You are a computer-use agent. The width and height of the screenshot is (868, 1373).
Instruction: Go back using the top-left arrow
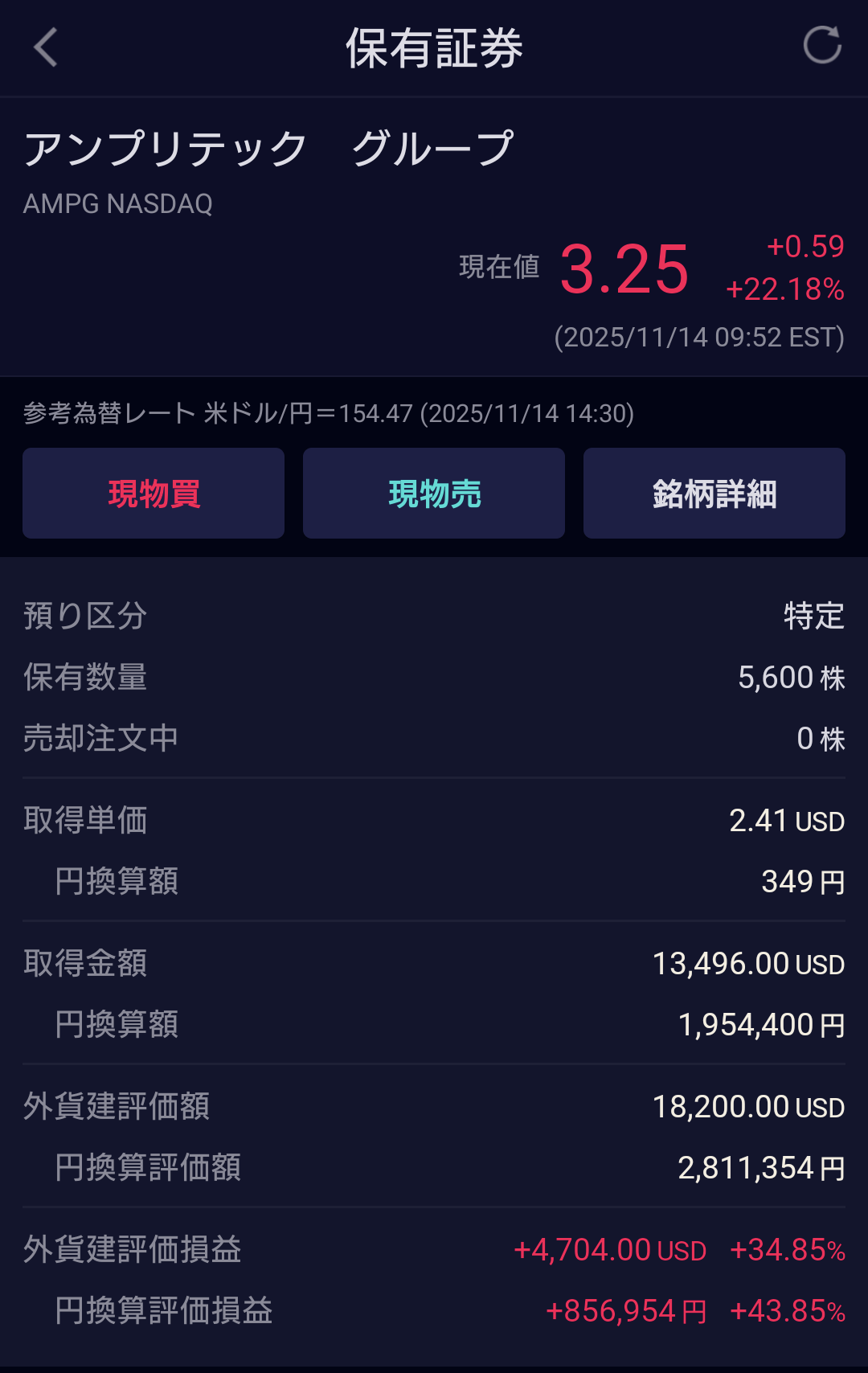click(46, 47)
